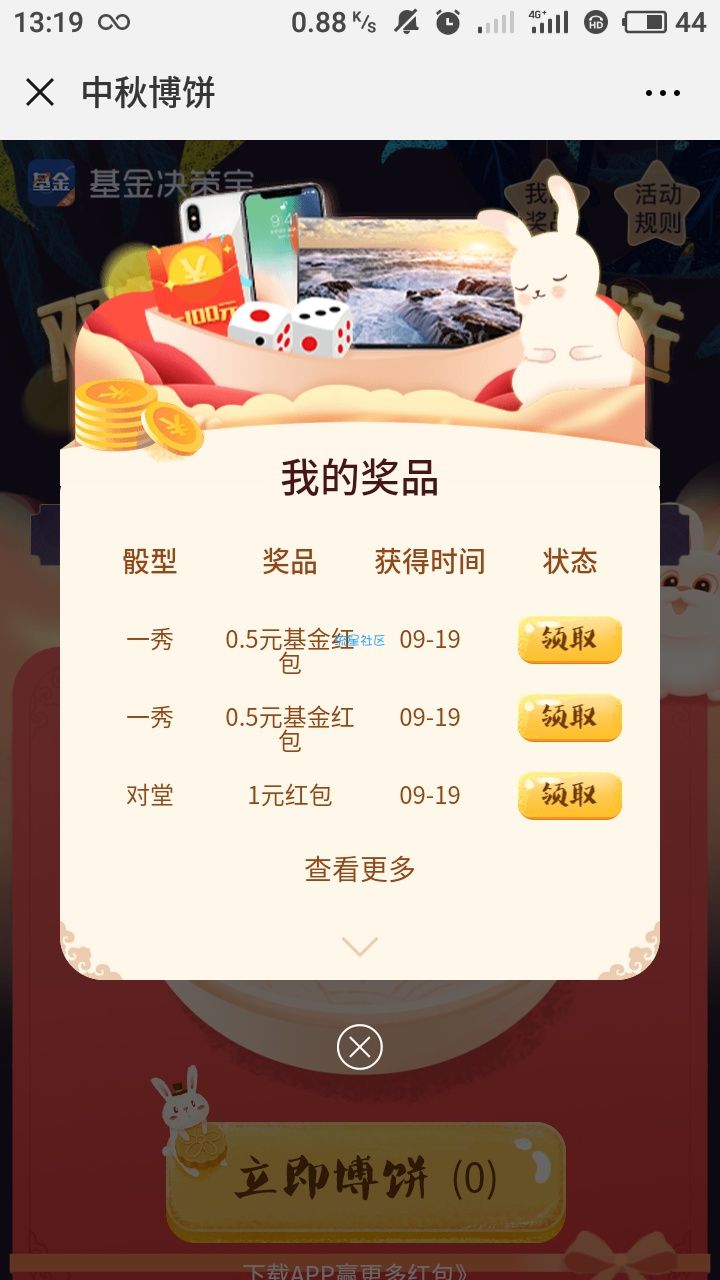Dismiss the 我的奖品 popup

(x=360, y=1047)
